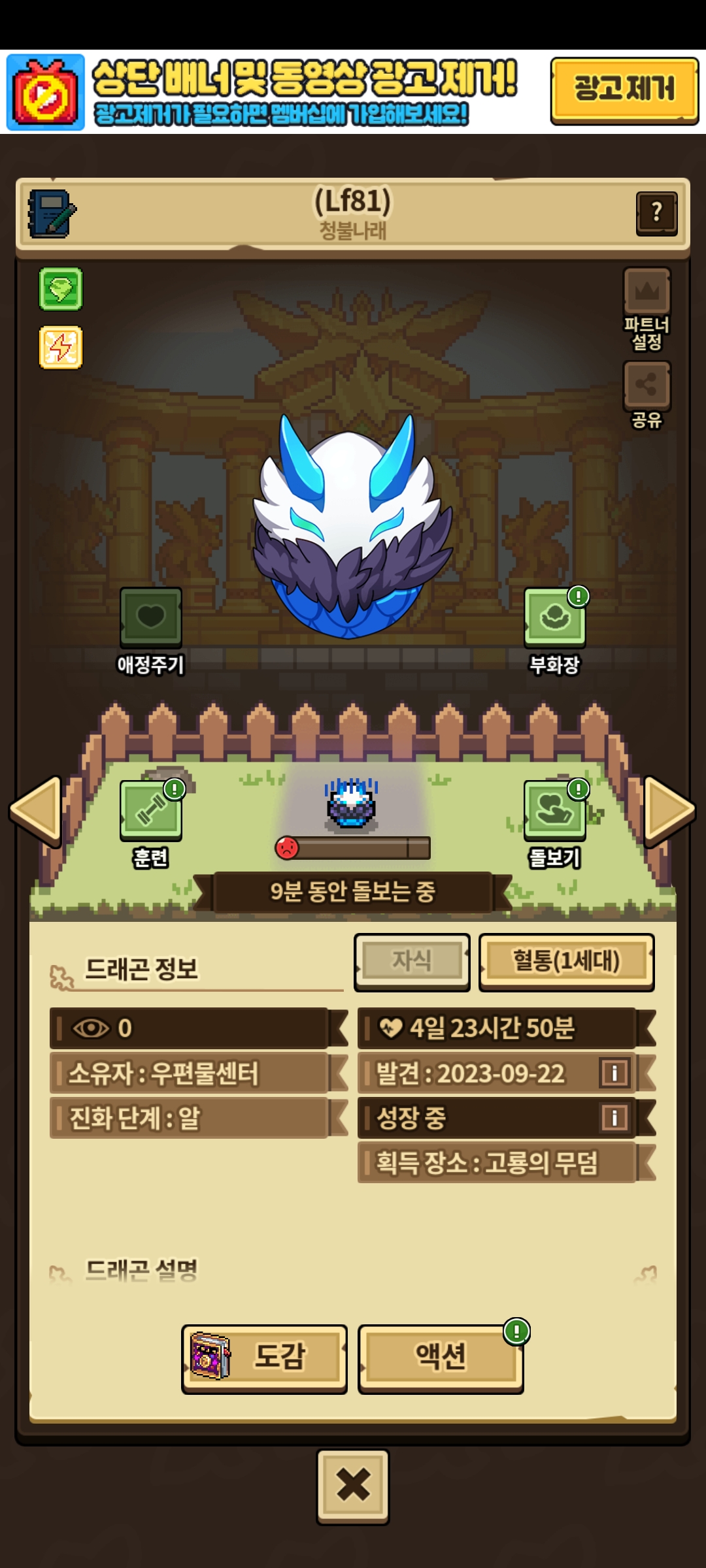Show info for 발견 date
The height and width of the screenshot is (1568, 706).
coord(614,1073)
